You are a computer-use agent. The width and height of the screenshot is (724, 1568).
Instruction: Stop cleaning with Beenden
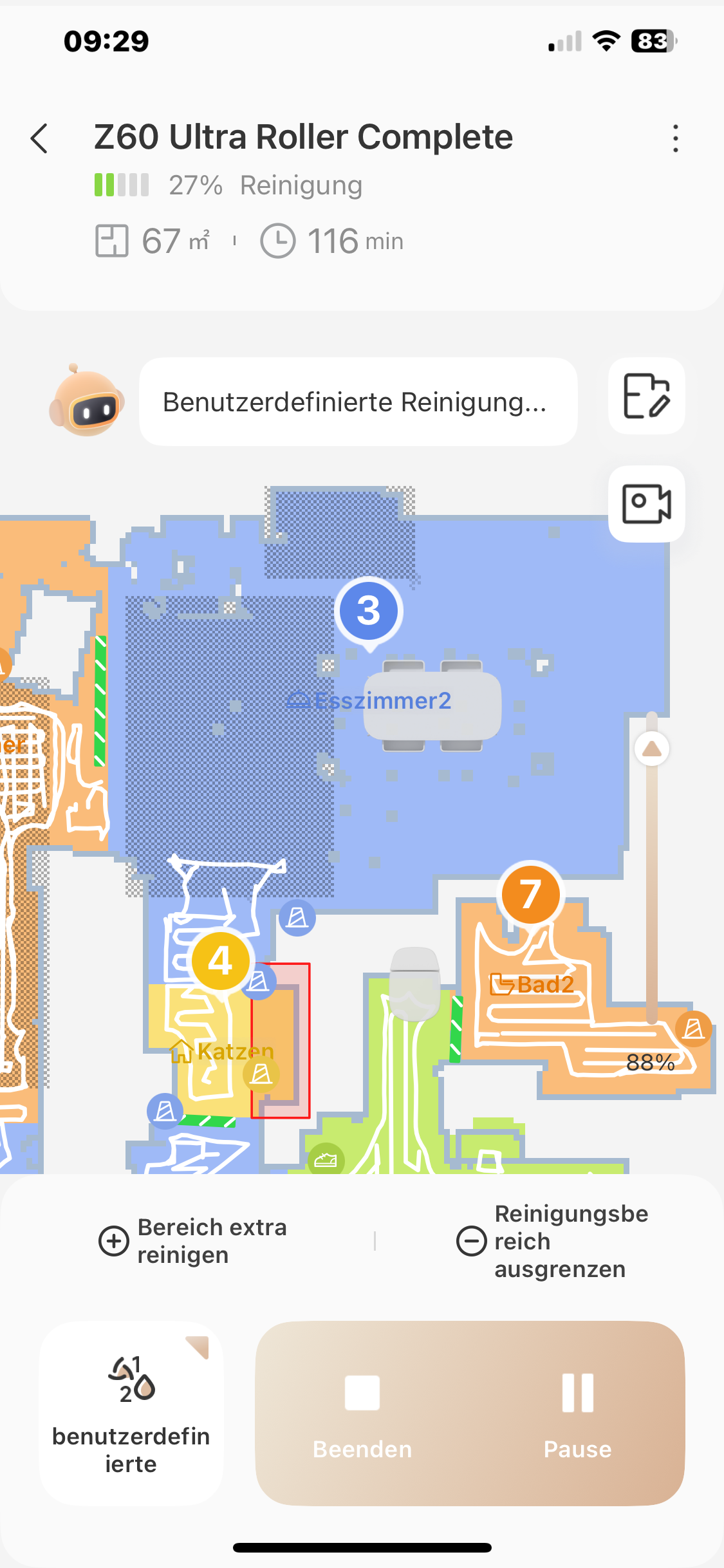pyautogui.click(x=362, y=1413)
